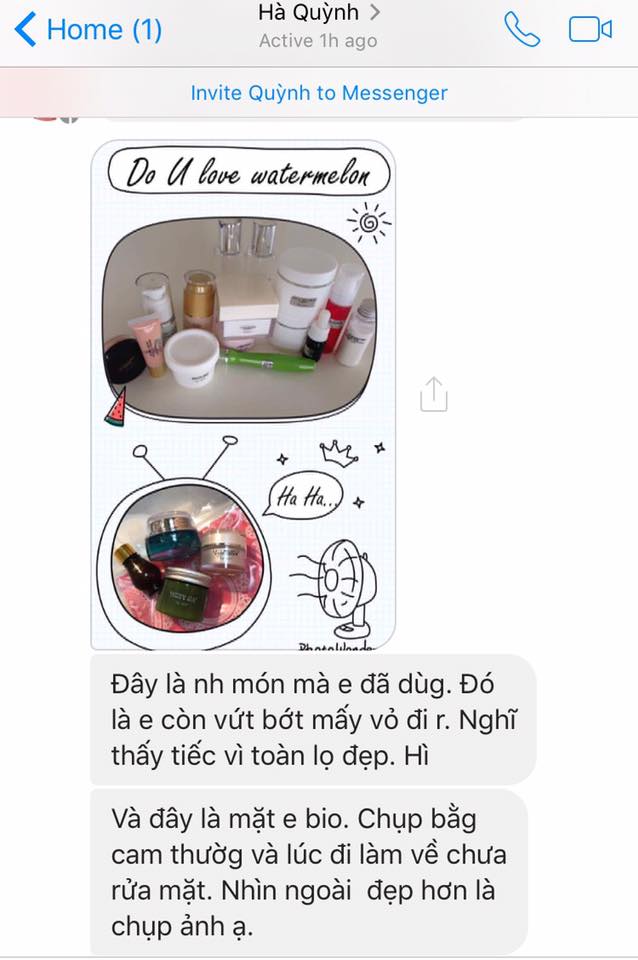Share the watermelon photo message

[433, 395]
